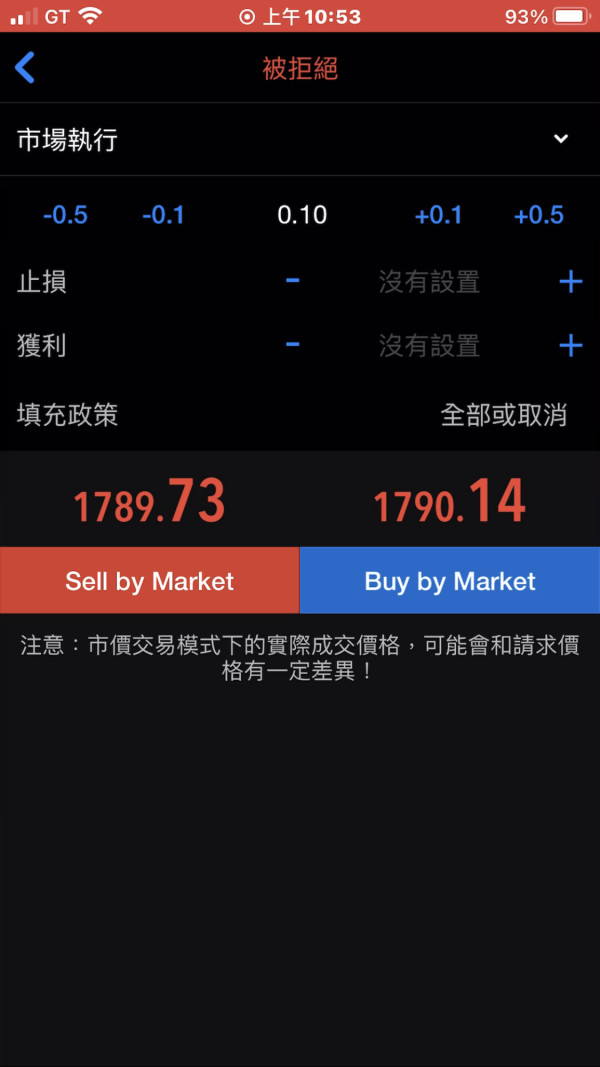
Task: Tap plus on the 止損 stop loss
Action: [571, 281]
